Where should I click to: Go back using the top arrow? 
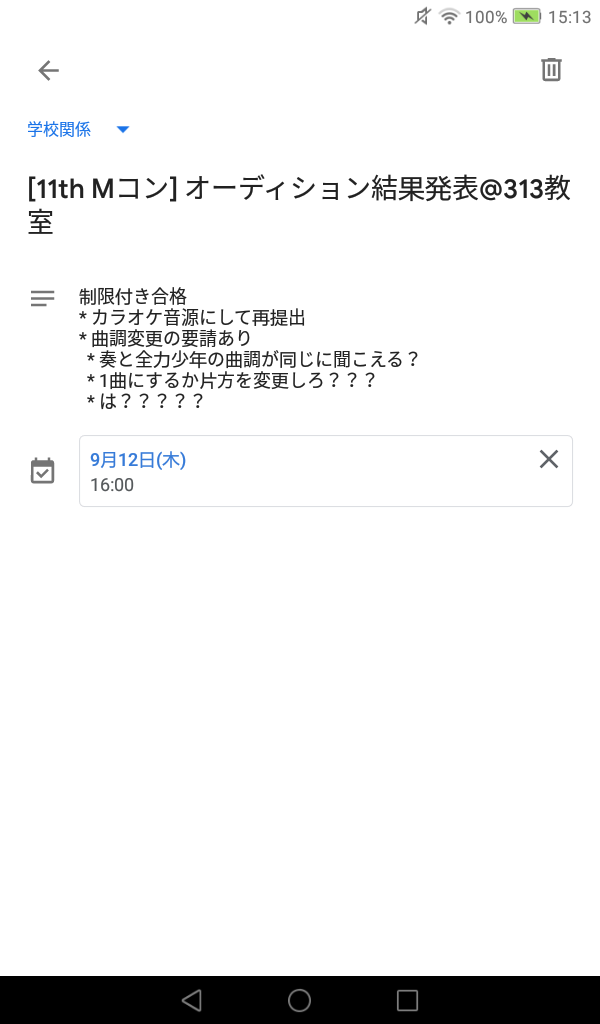pos(48,70)
